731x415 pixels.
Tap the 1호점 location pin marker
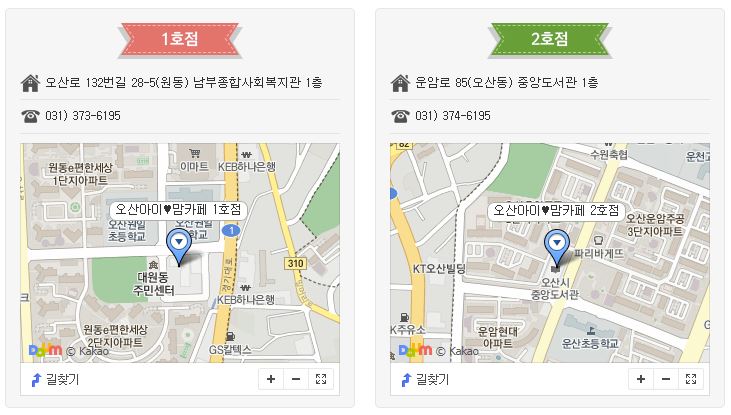pos(179,243)
